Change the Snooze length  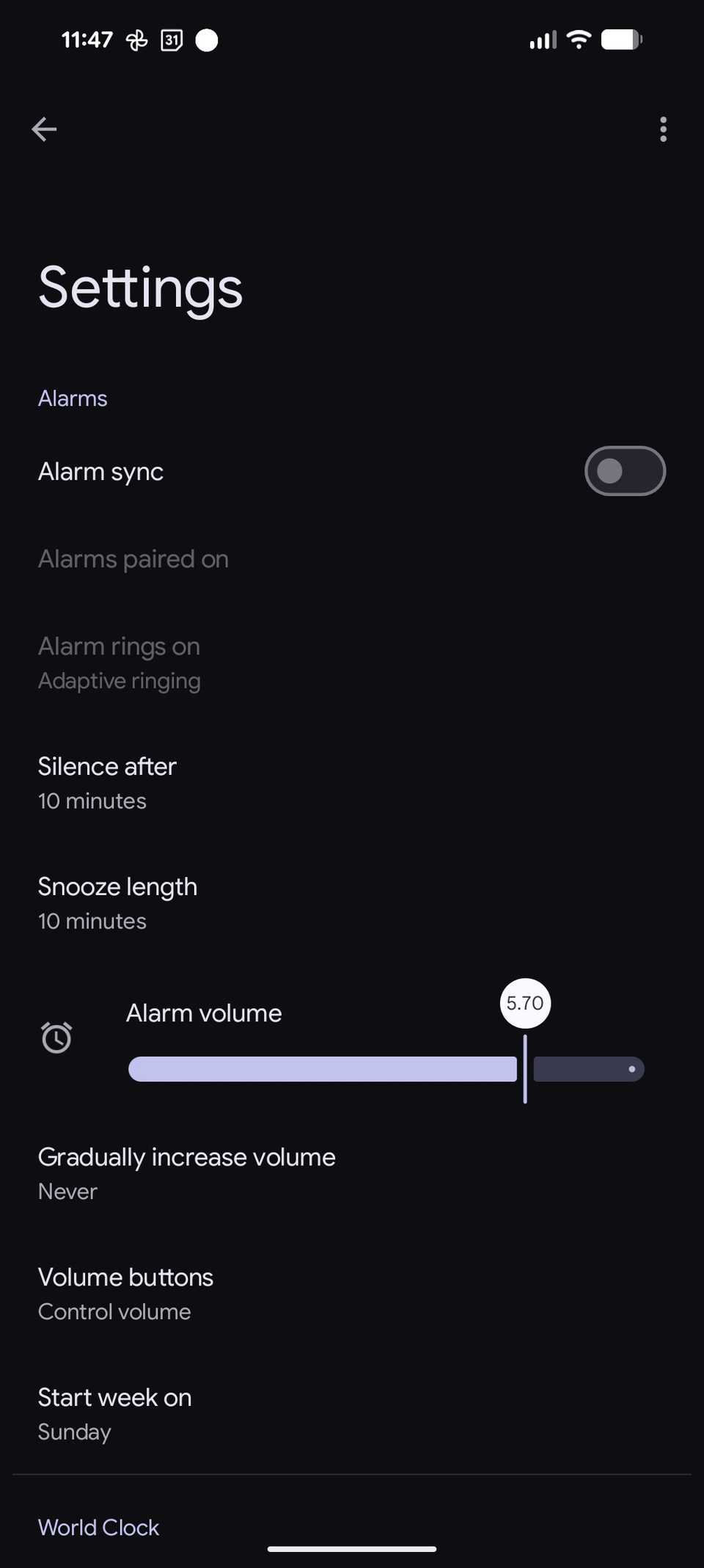coord(117,903)
